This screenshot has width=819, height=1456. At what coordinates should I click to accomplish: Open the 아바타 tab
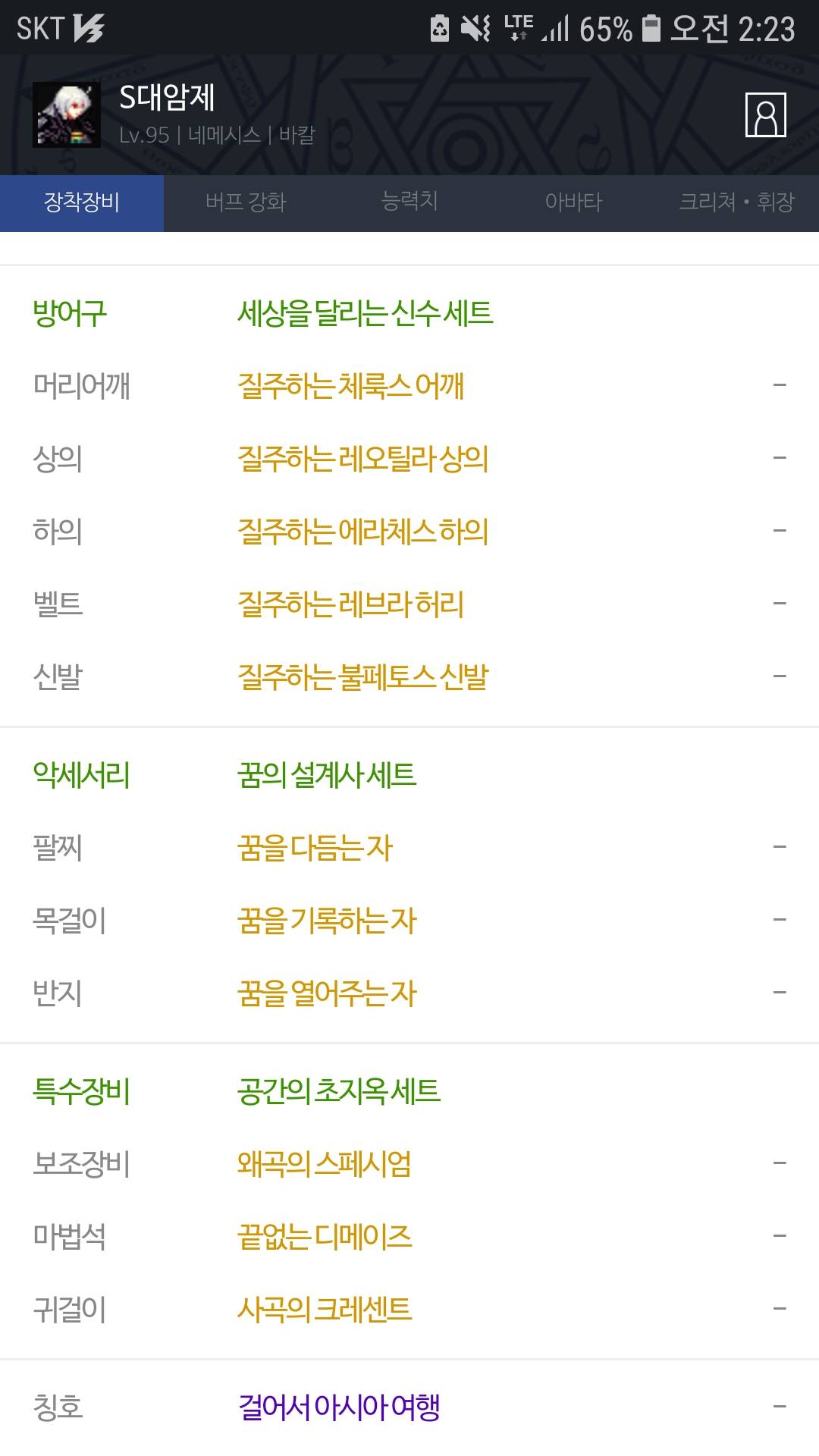[x=573, y=202]
